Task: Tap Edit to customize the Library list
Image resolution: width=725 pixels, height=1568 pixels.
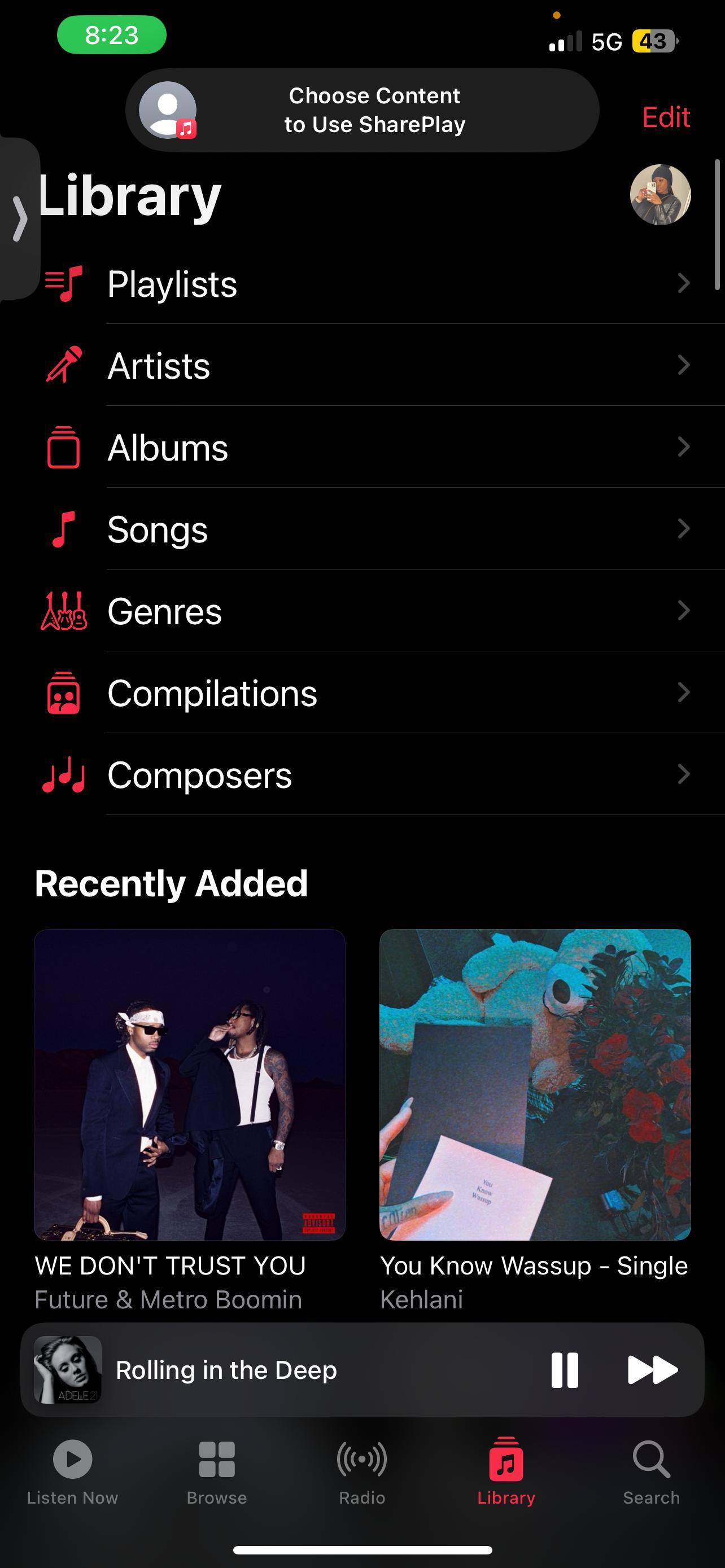Action: [x=665, y=117]
